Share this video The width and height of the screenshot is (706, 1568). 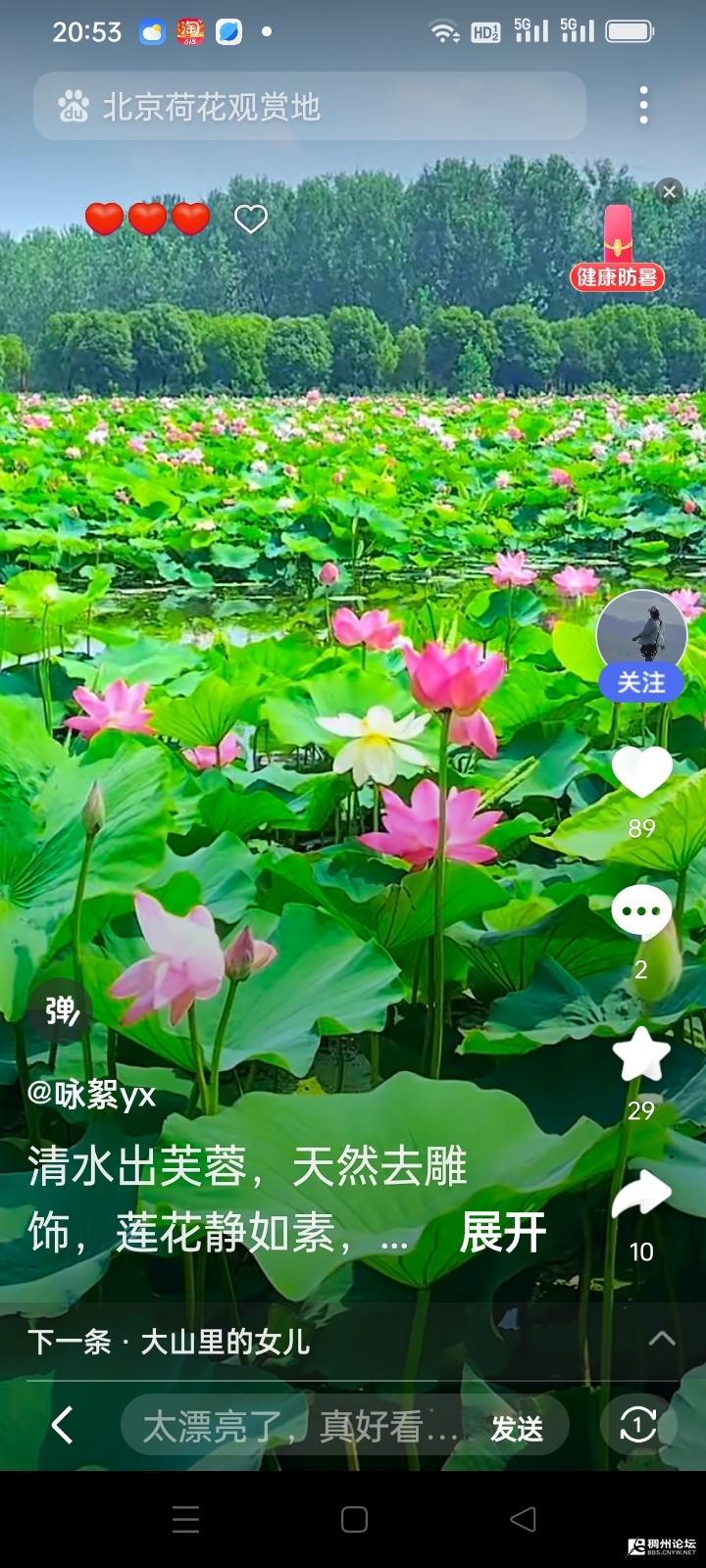click(x=641, y=1194)
